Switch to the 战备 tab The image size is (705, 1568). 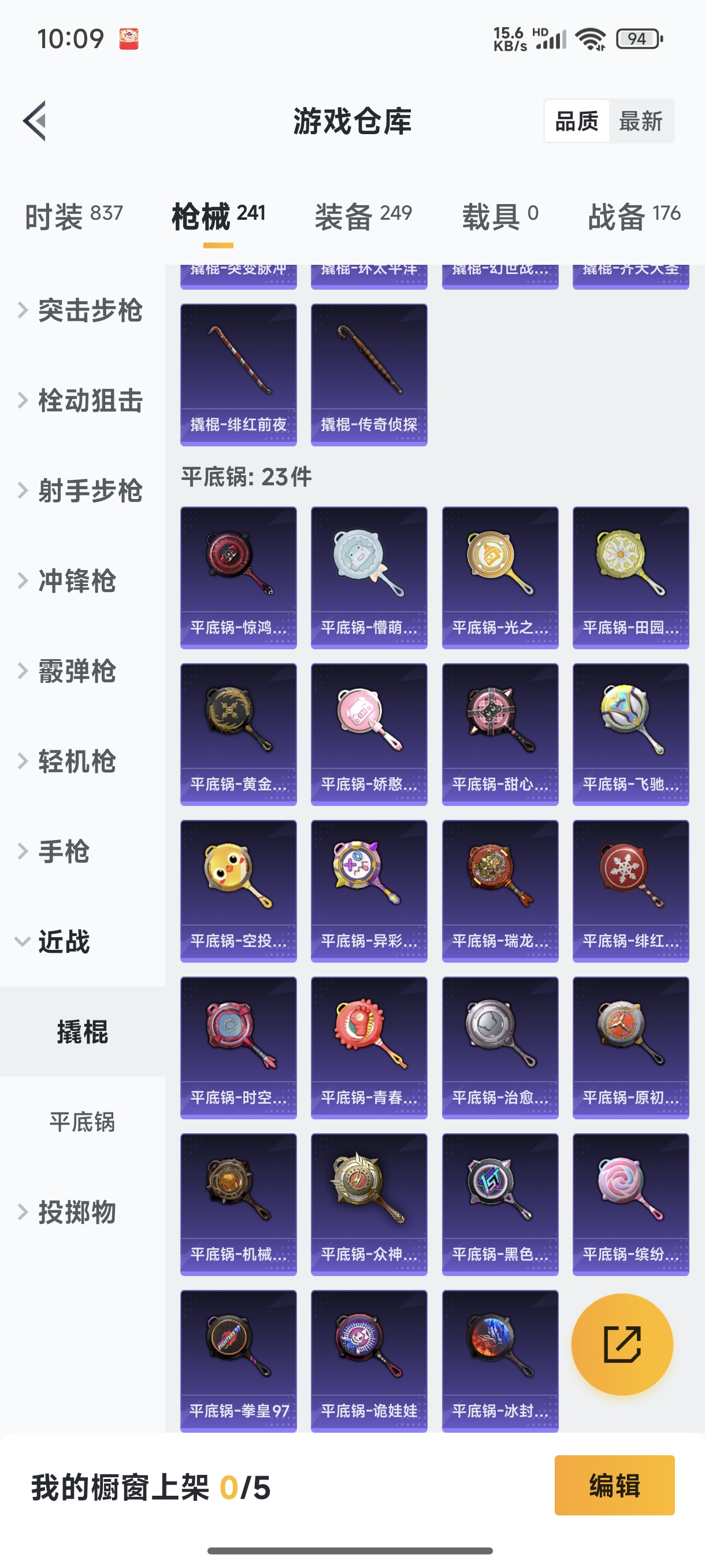coord(634,216)
